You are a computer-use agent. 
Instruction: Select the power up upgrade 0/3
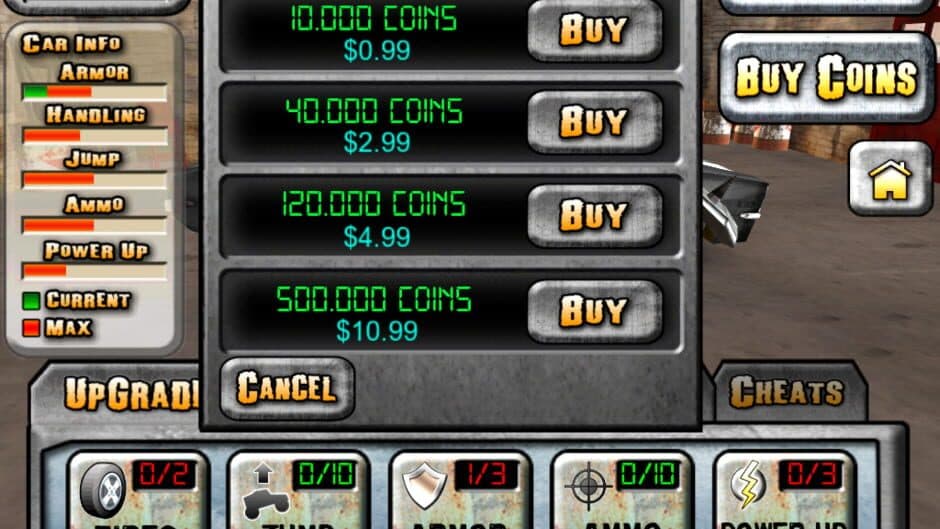click(x=784, y=490)
